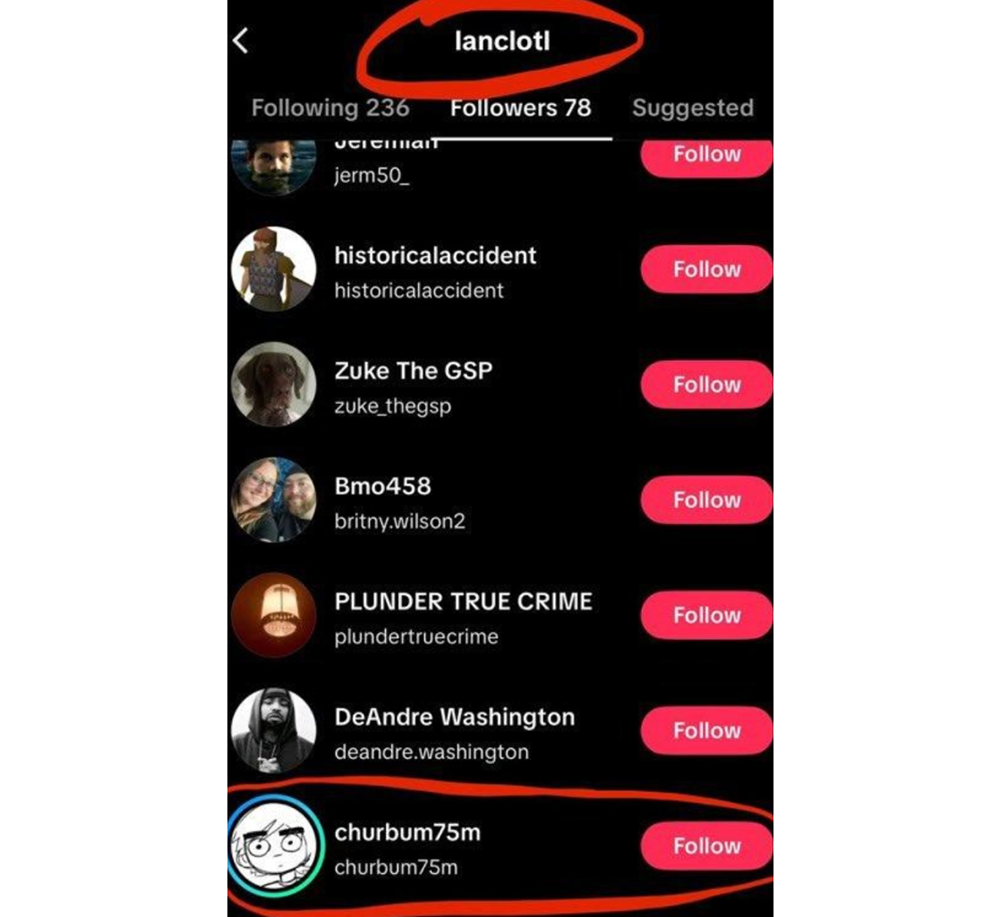The image size is (1000, 917).
Task: Follow DeAndre Washington
Action: coord(706,731)
